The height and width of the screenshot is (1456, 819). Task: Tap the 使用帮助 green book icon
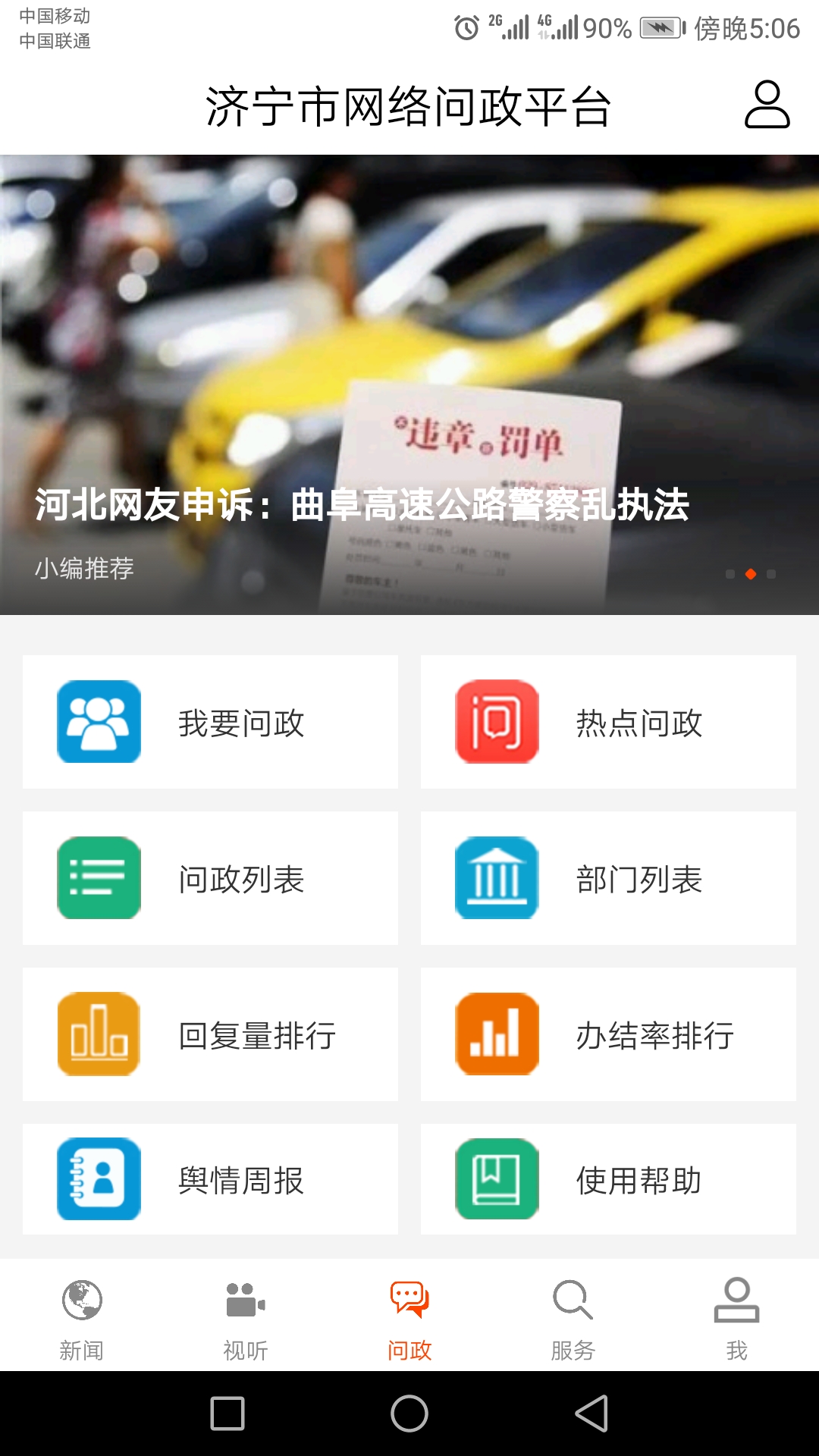click(x=497, y=1179)
